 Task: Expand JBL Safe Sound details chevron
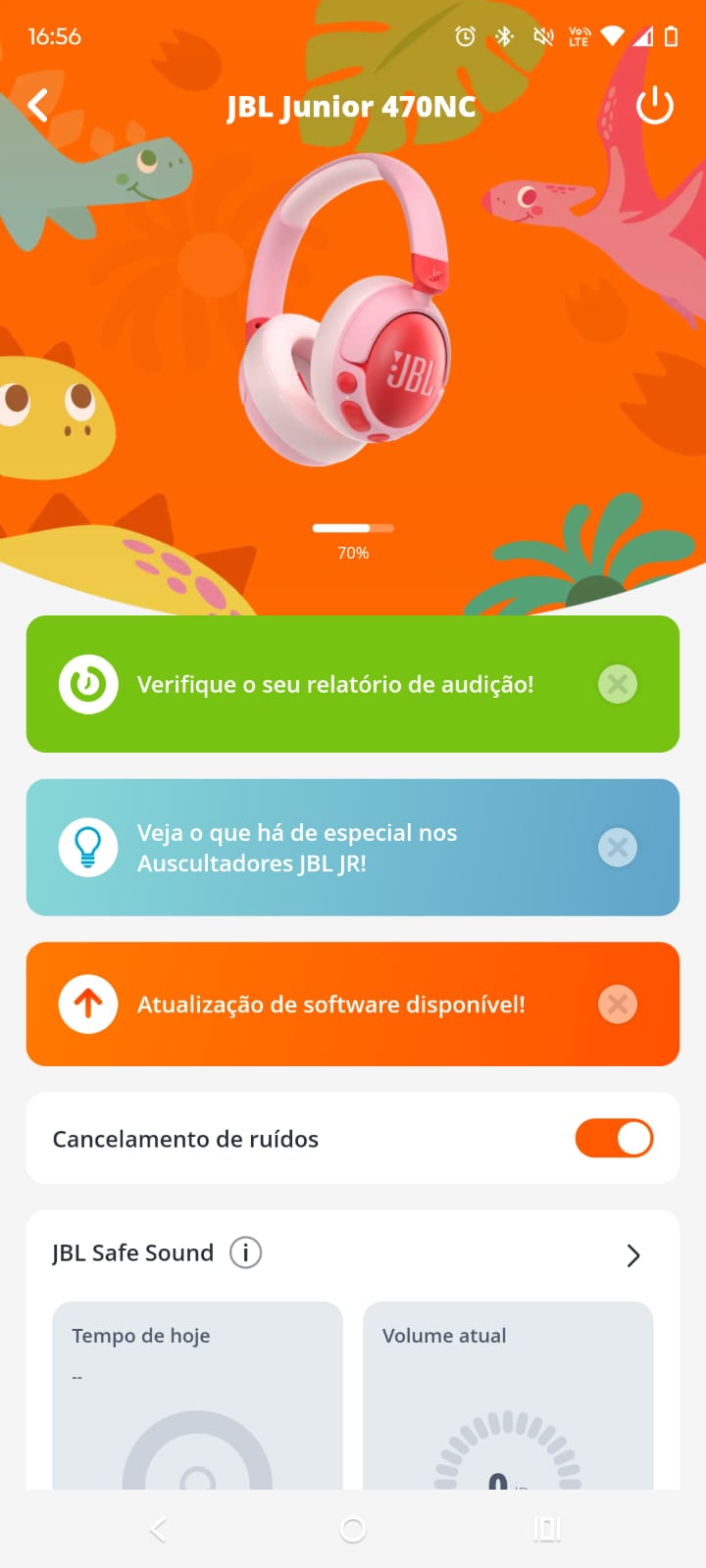click(633, 1255)
